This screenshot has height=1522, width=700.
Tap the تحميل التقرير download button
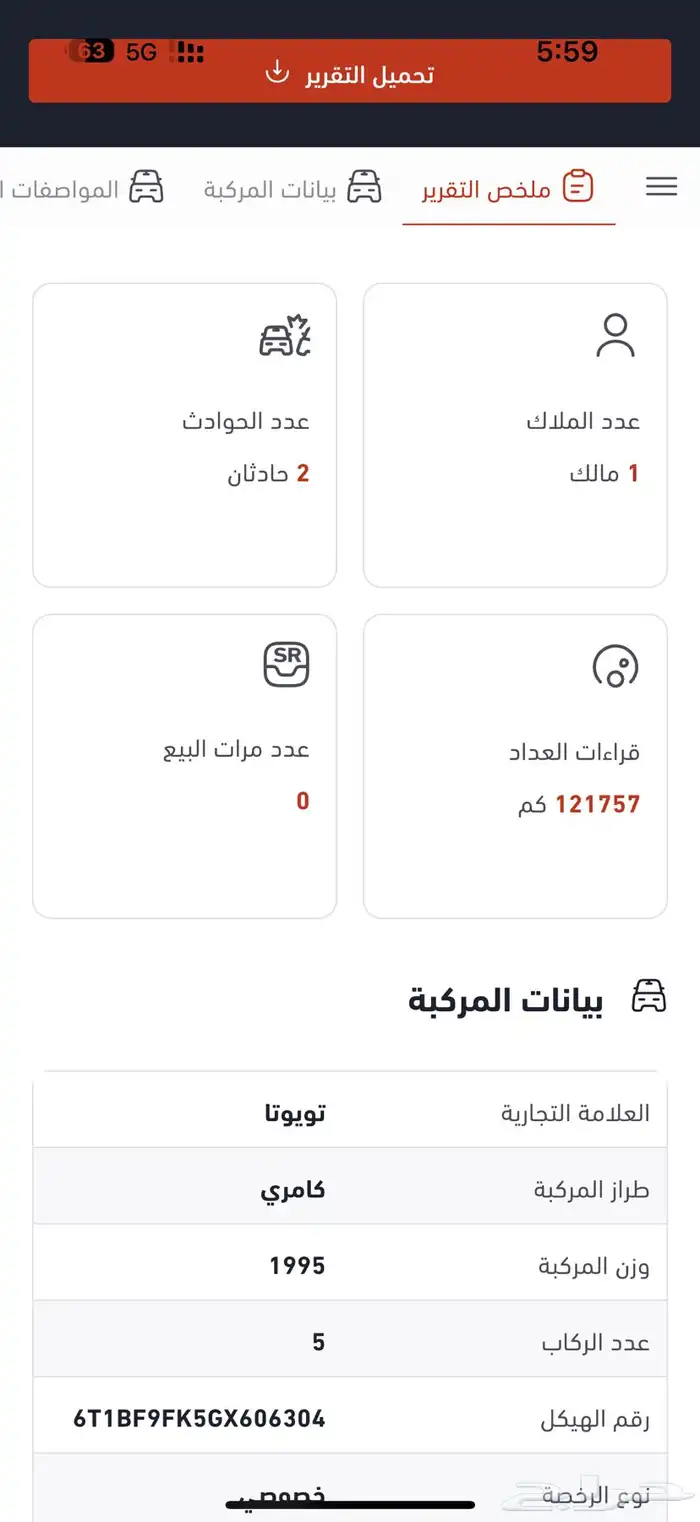point(349,73)
